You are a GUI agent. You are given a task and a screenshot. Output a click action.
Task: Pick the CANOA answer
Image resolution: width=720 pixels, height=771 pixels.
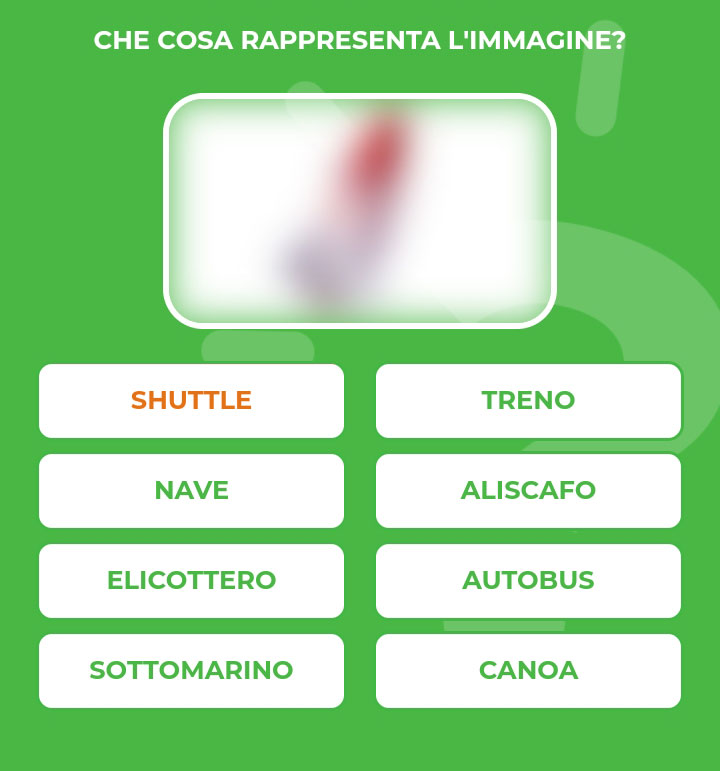[x=528, y=671]
